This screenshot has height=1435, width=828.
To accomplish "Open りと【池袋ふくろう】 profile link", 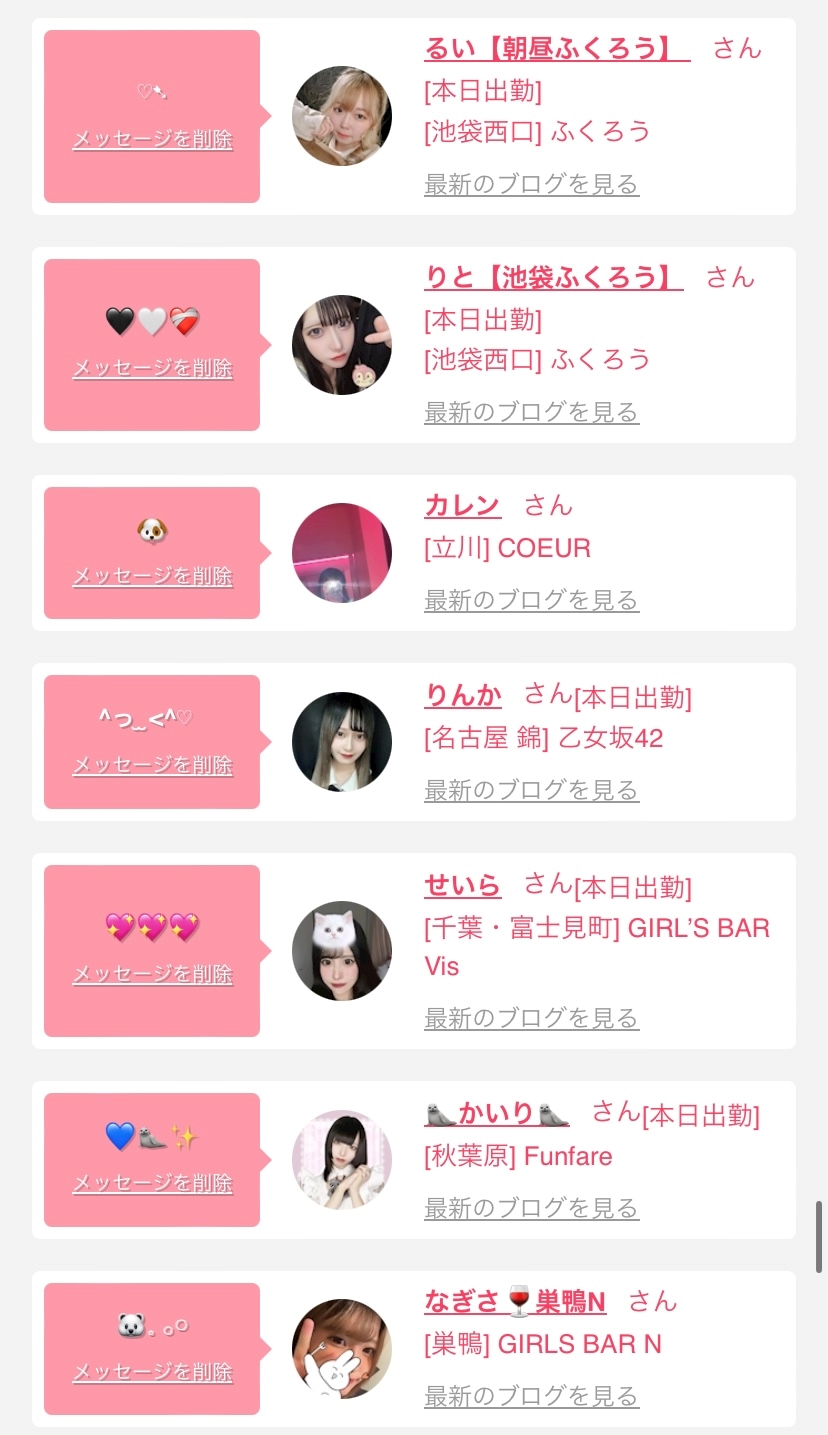I will pyautogui.click(x=554, y=276).
